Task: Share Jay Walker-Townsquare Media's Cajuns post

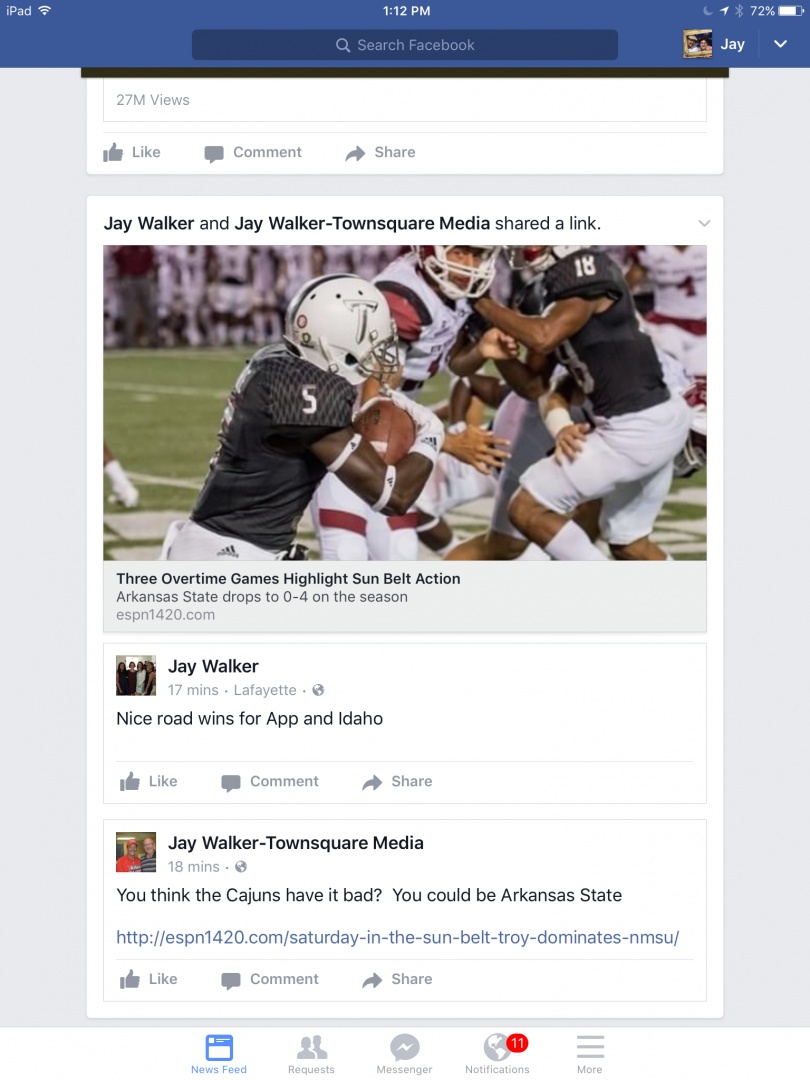Action: click(x=397, y=980)
